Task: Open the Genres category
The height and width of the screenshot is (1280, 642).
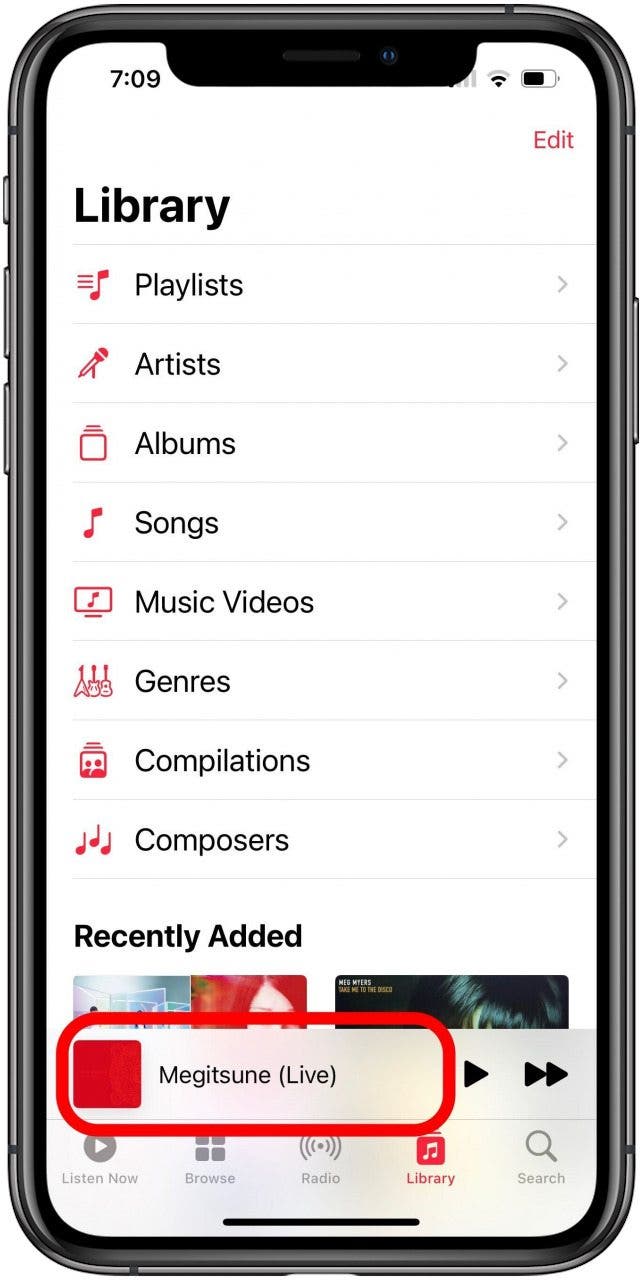Action: (182, 681)
